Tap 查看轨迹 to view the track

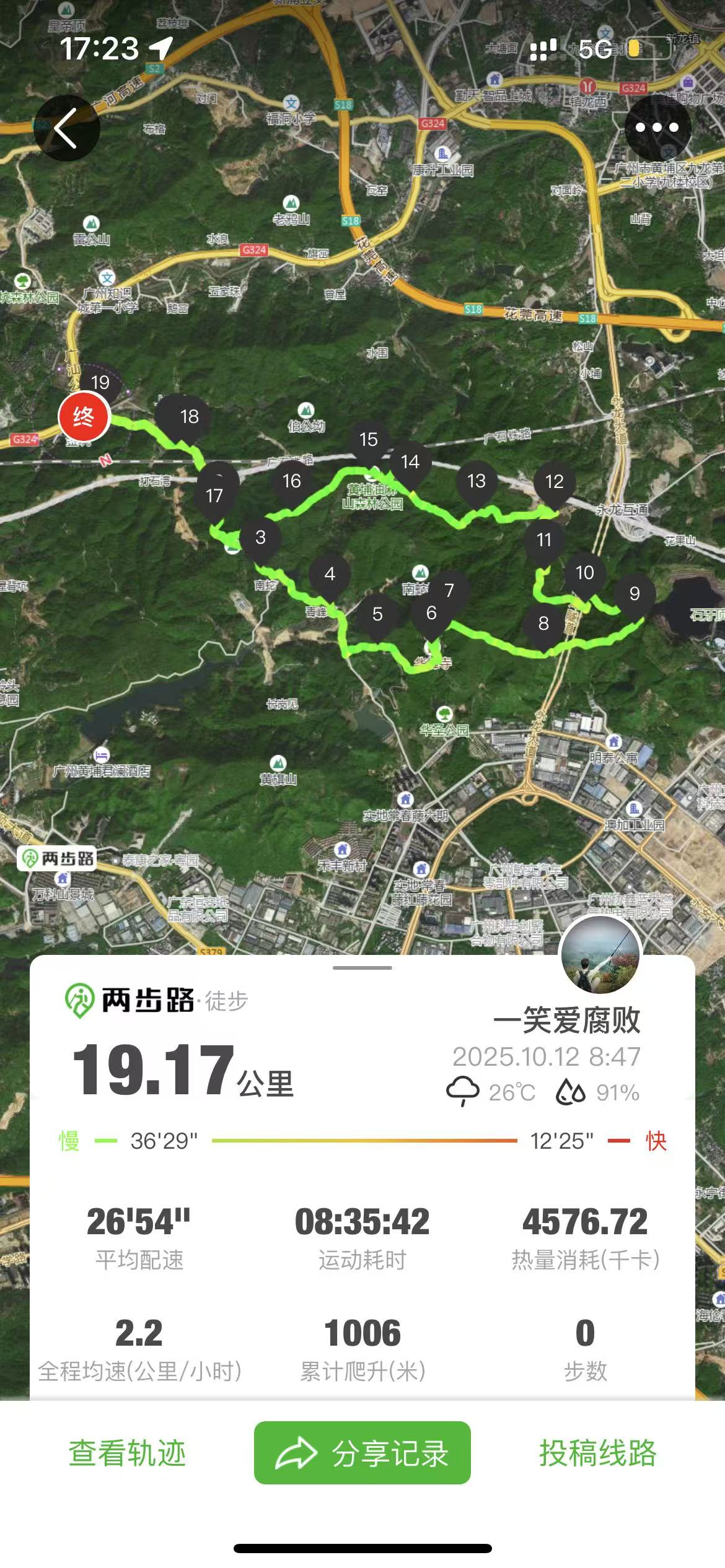(127, 1453)
